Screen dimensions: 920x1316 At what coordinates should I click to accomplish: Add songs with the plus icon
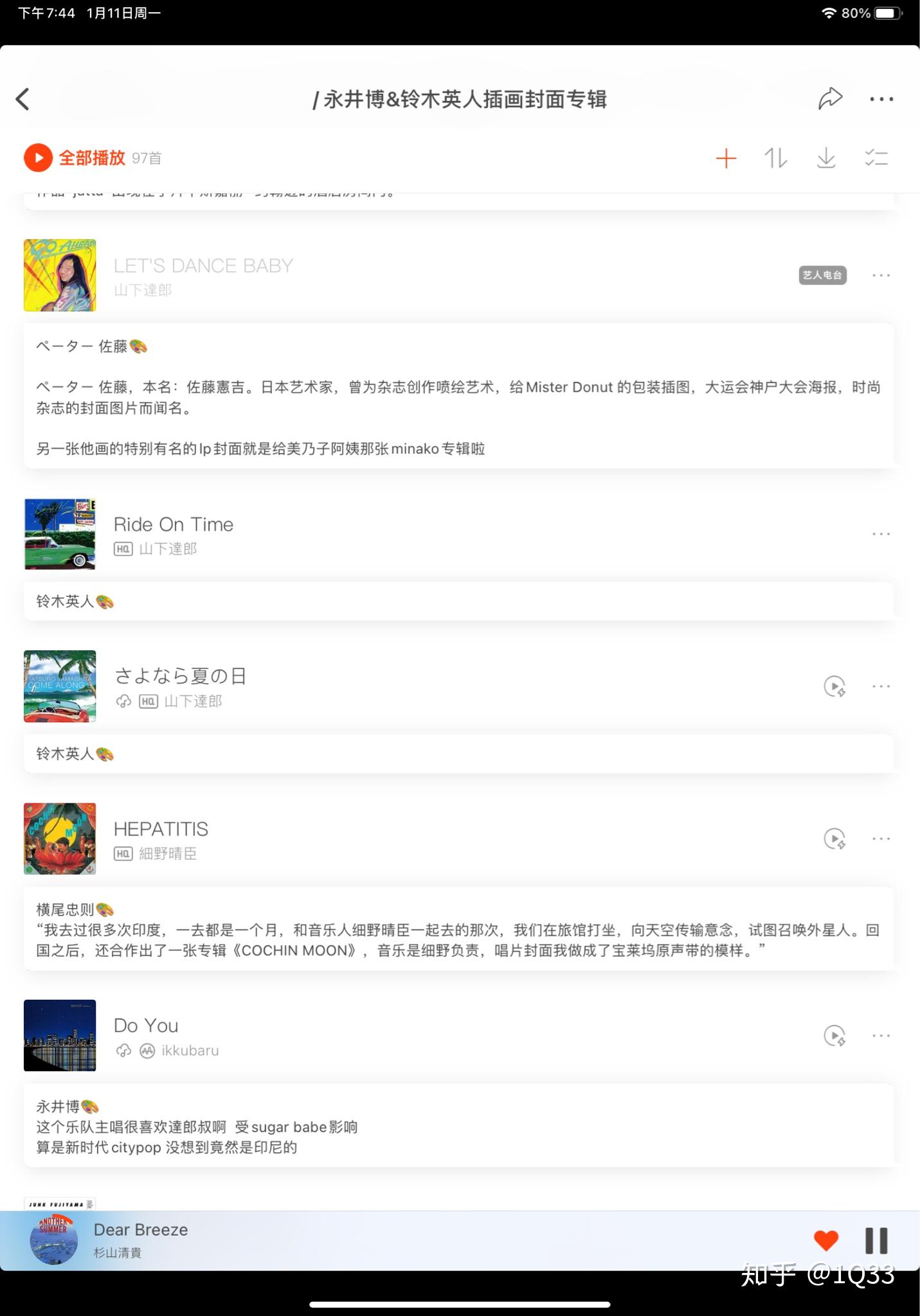pos(726,158)
